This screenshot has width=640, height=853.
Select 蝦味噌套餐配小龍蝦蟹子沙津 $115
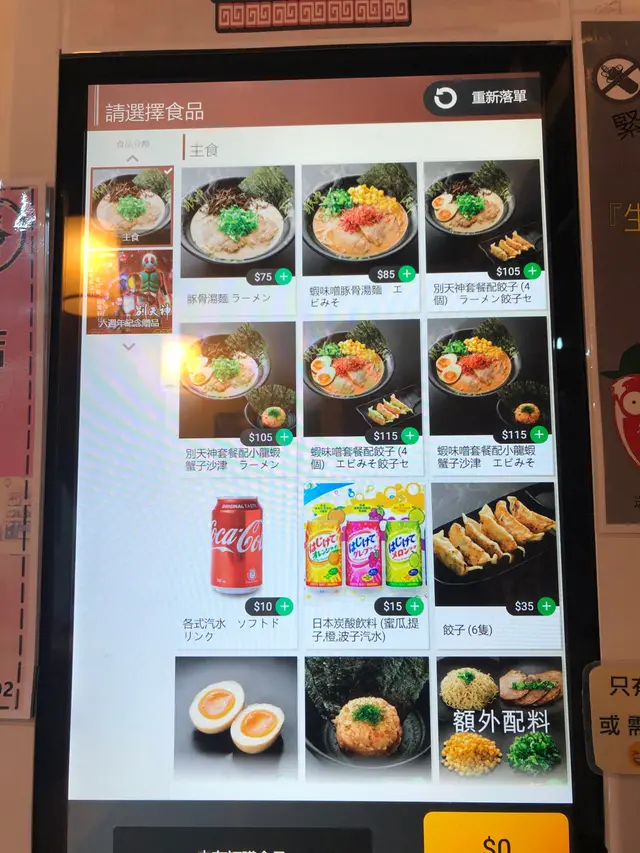click(x=538, y=434)
